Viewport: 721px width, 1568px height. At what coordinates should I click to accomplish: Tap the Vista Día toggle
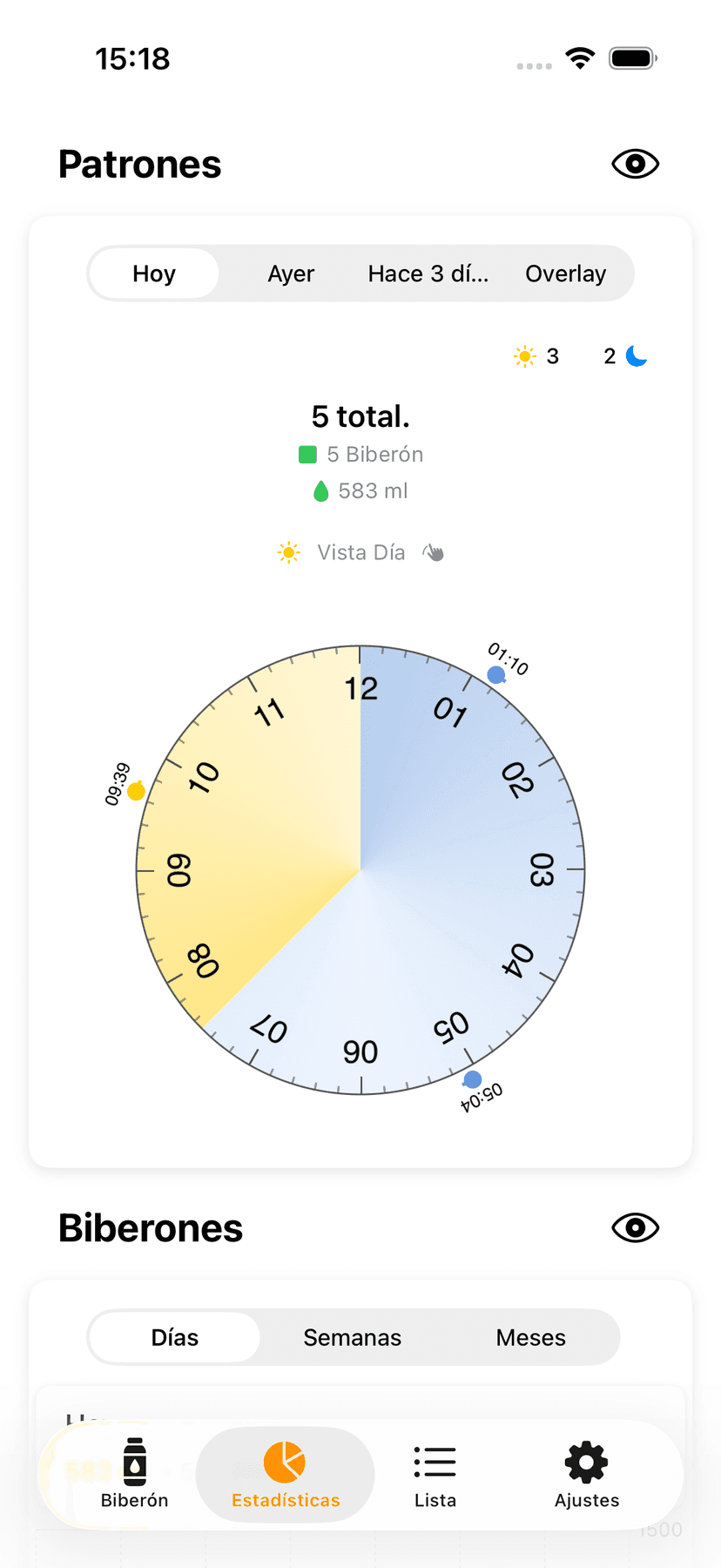360,552
